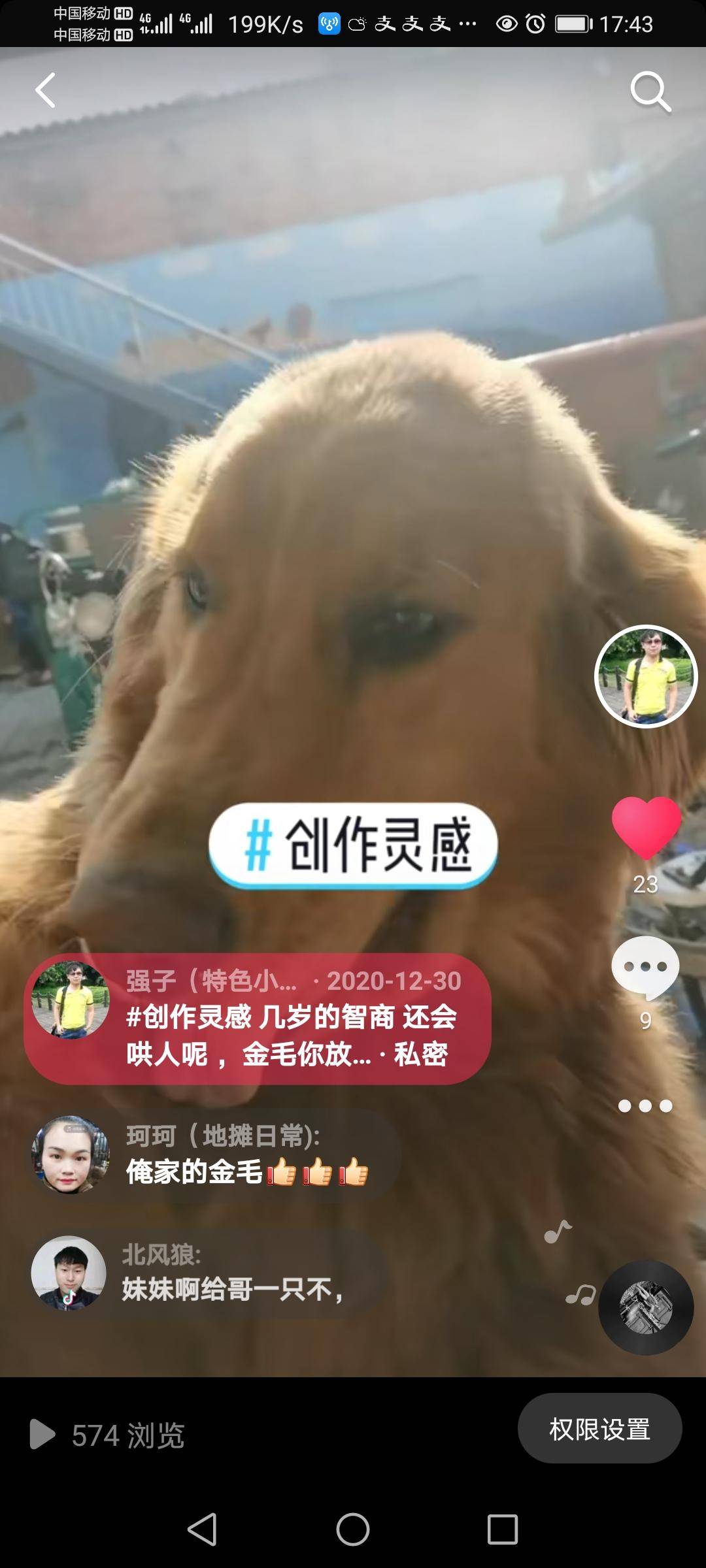Open the three-dot more options
The width and height of the screenshot is (706, 1568).
pyautogui.click(x=645, y=1106)
